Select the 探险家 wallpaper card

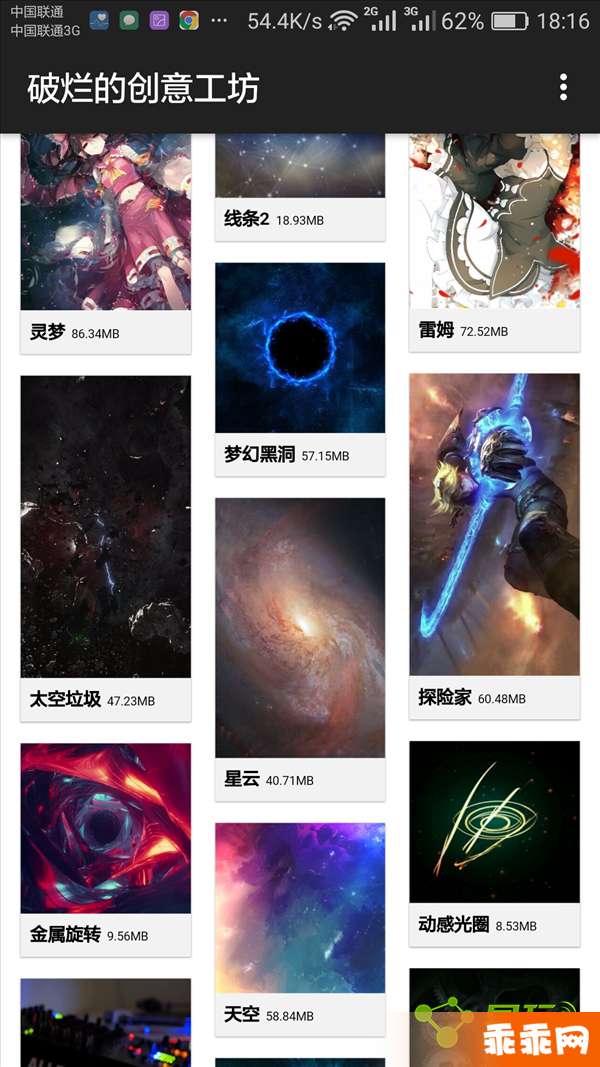pyautogui.click(x=495, y=546)
